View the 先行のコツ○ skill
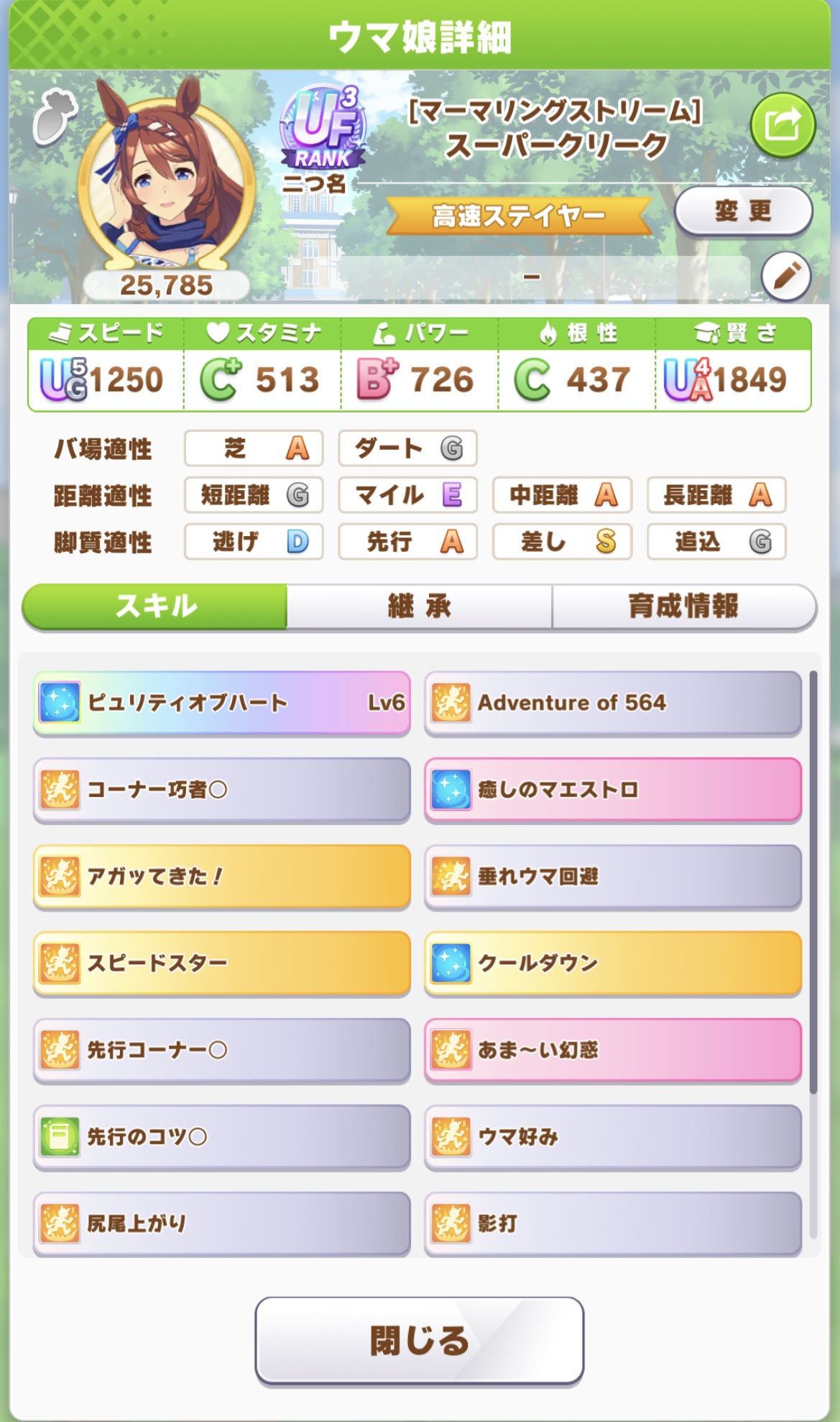 (221, 1137)
